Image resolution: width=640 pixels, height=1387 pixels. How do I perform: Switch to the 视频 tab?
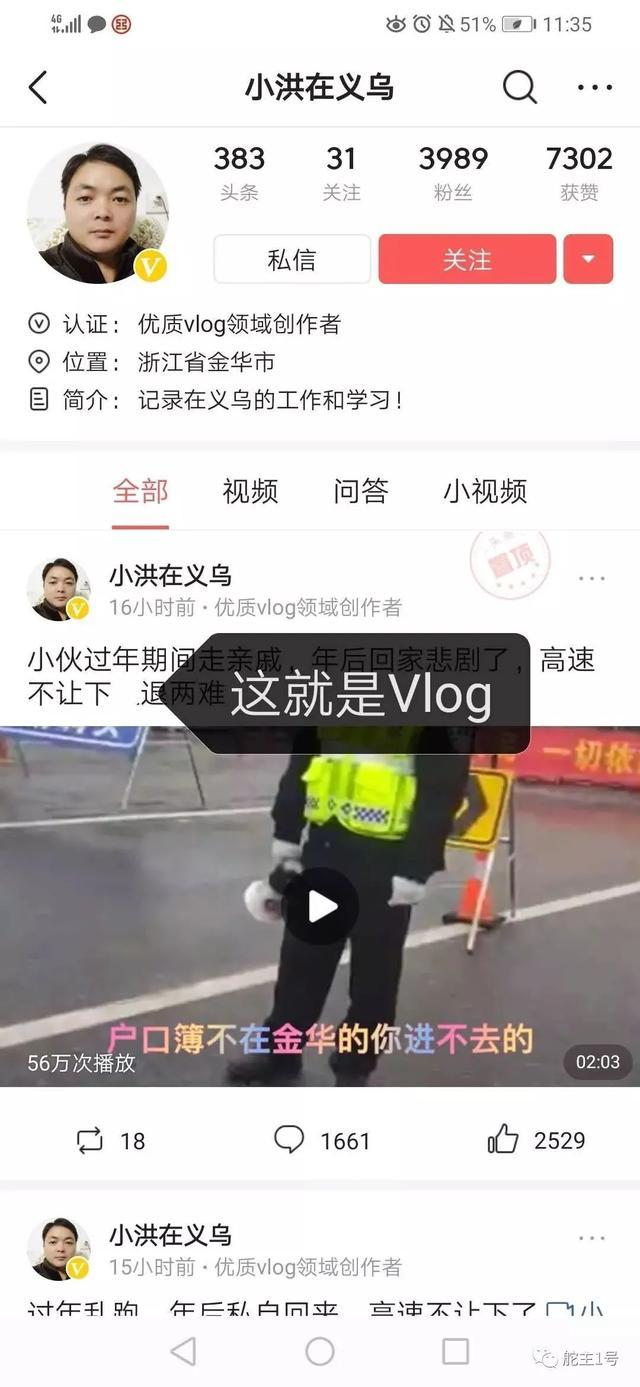coord(250,491)
